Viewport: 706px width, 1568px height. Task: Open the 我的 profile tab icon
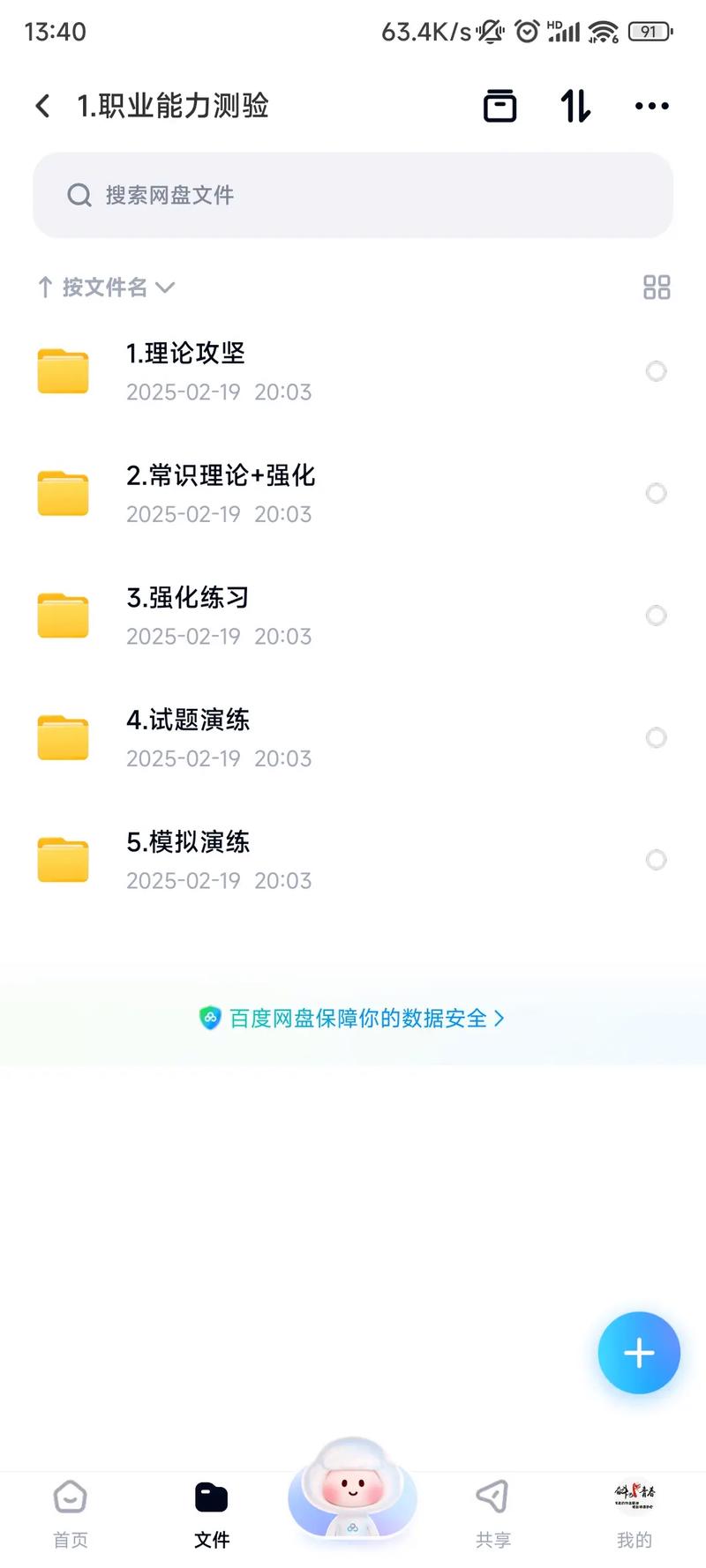click(x=634, y=1497)
